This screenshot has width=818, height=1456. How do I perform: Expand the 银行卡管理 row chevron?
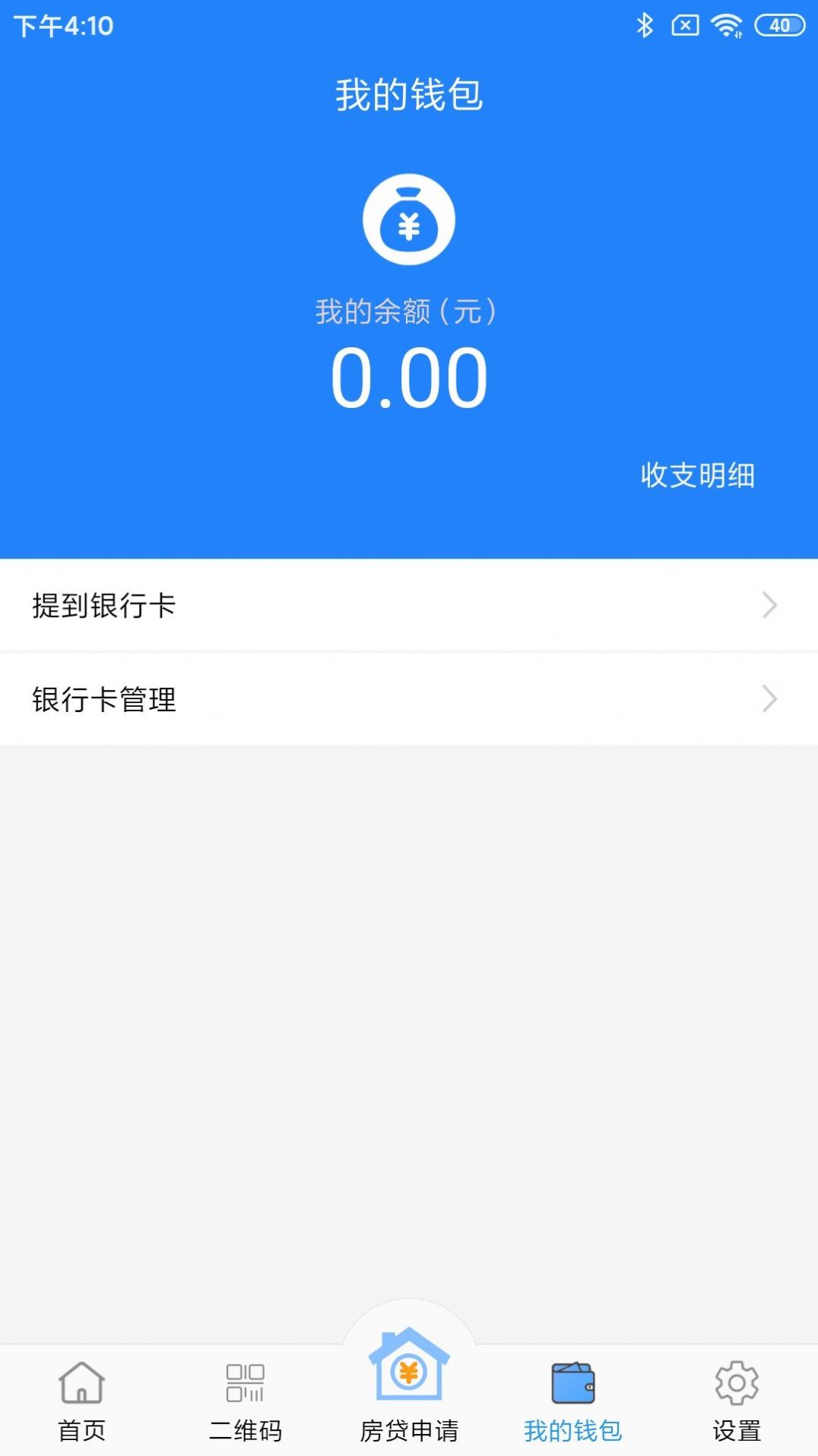coord(771,700)
